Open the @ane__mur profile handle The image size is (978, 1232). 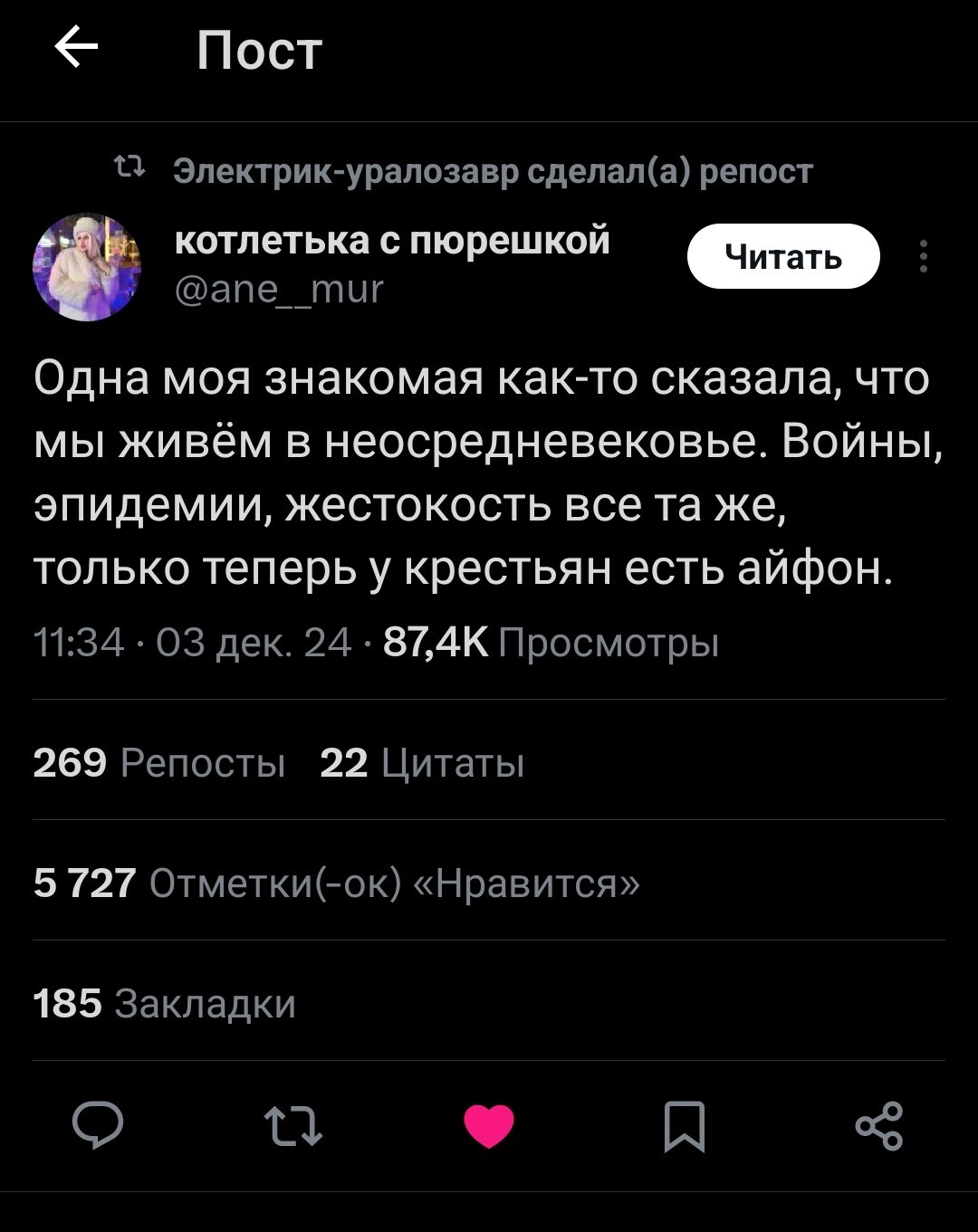(279, 289)
